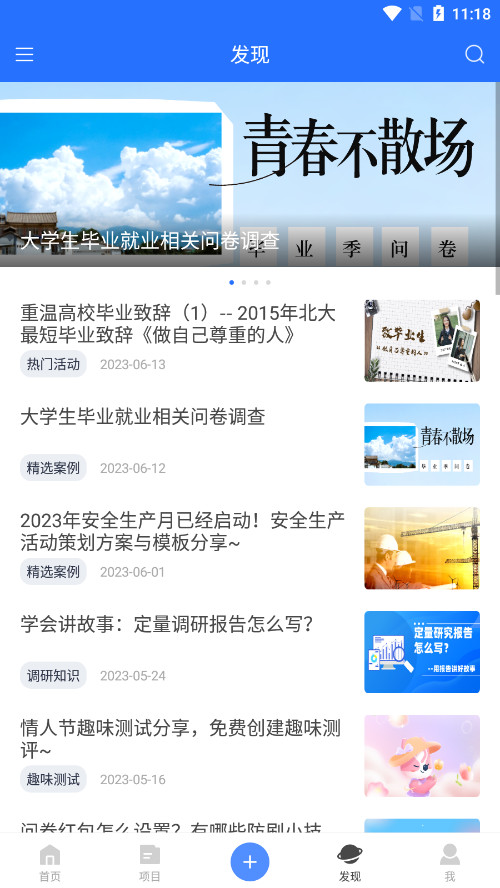Select the 趣味测试 tag chip

(53, 779)
